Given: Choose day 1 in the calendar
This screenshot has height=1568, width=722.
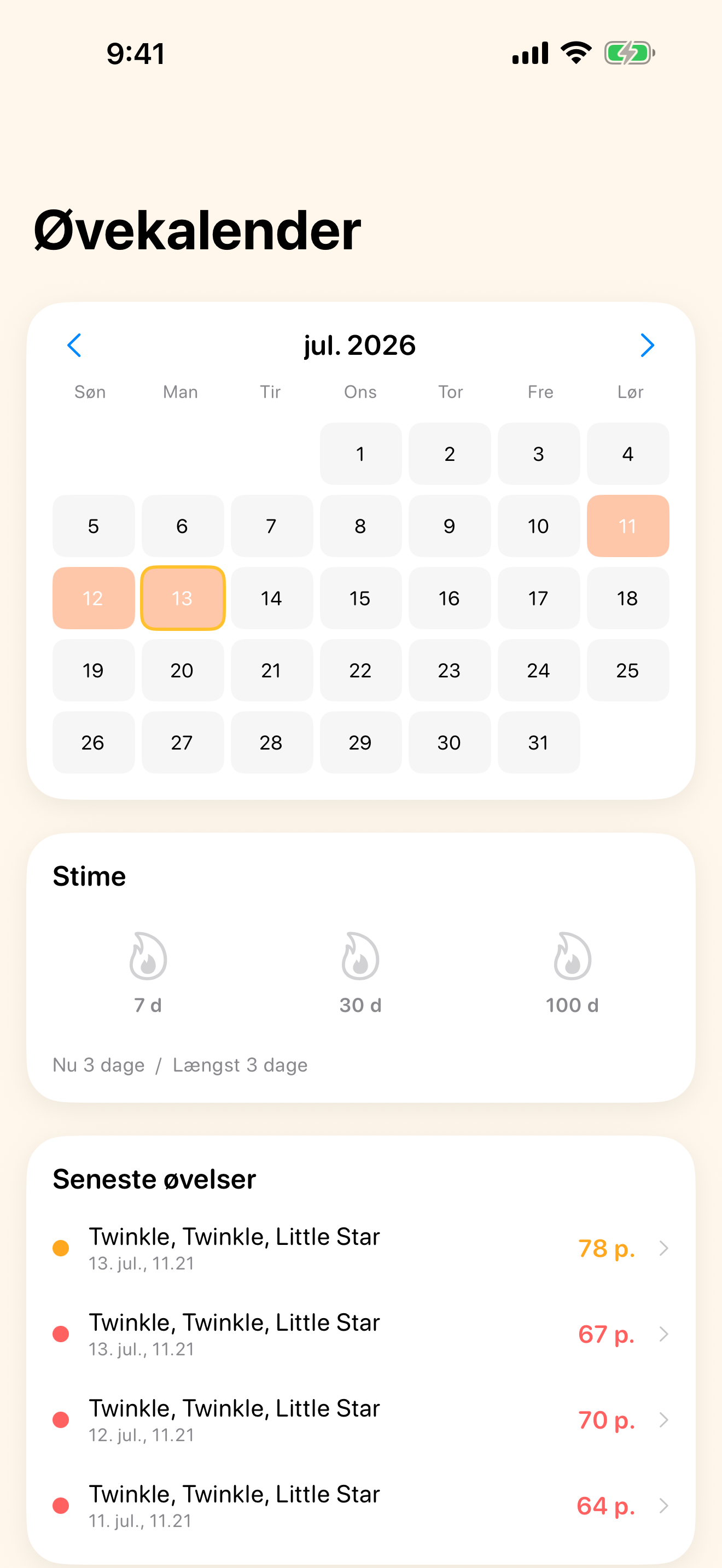Looking at the screenshot, I should click(x=360, y=453).
